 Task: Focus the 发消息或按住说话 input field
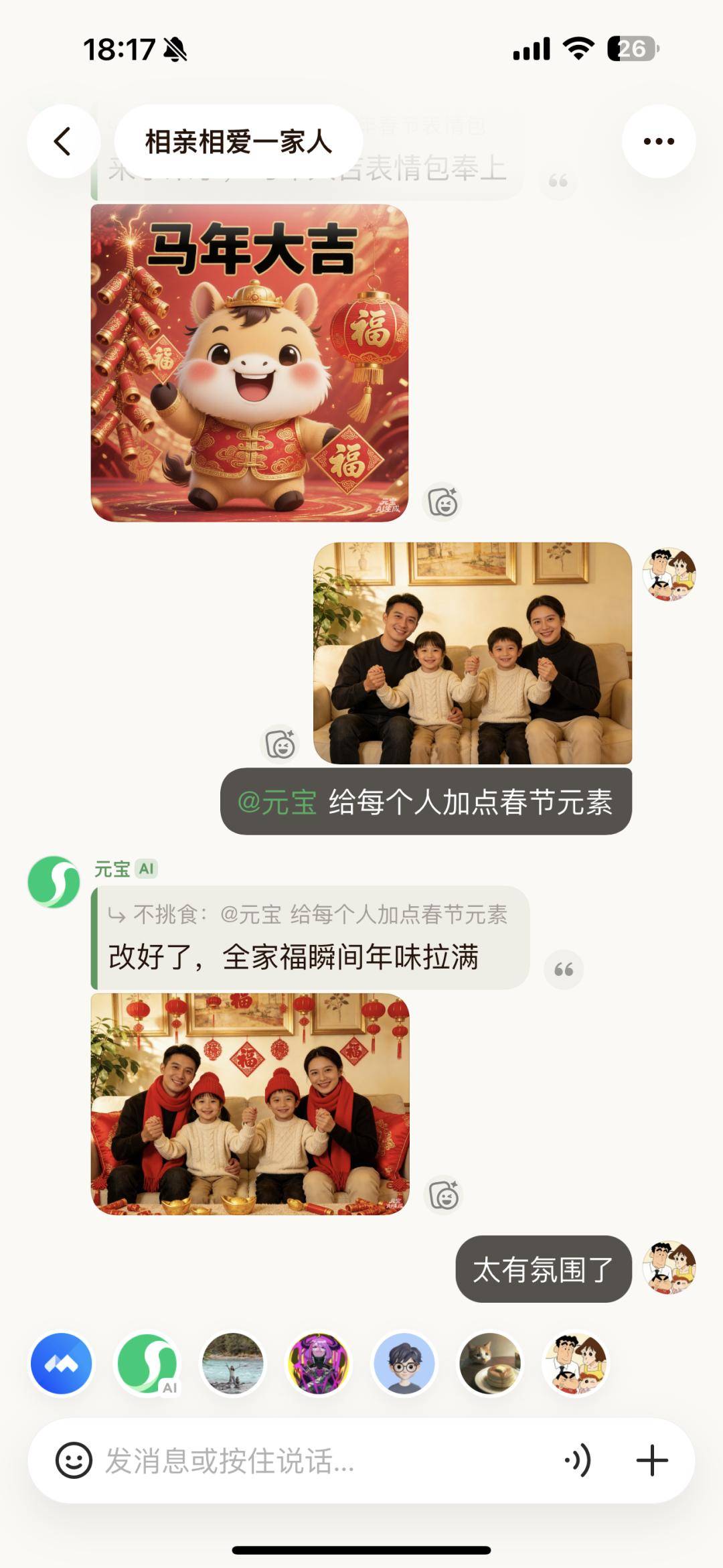(321, 1460)
